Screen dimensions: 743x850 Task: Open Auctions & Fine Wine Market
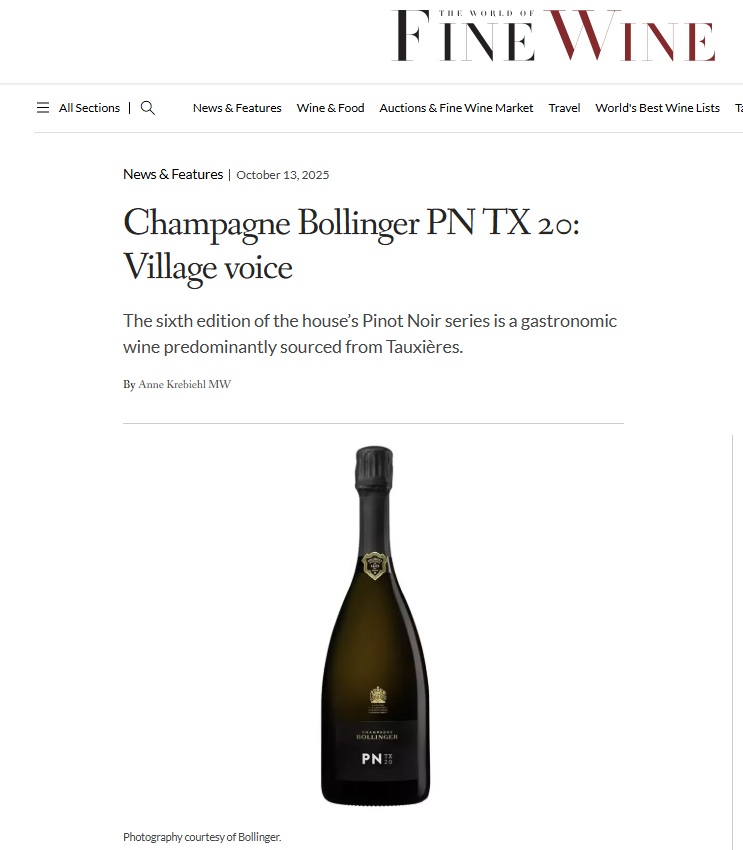click(x=456, y=108)
